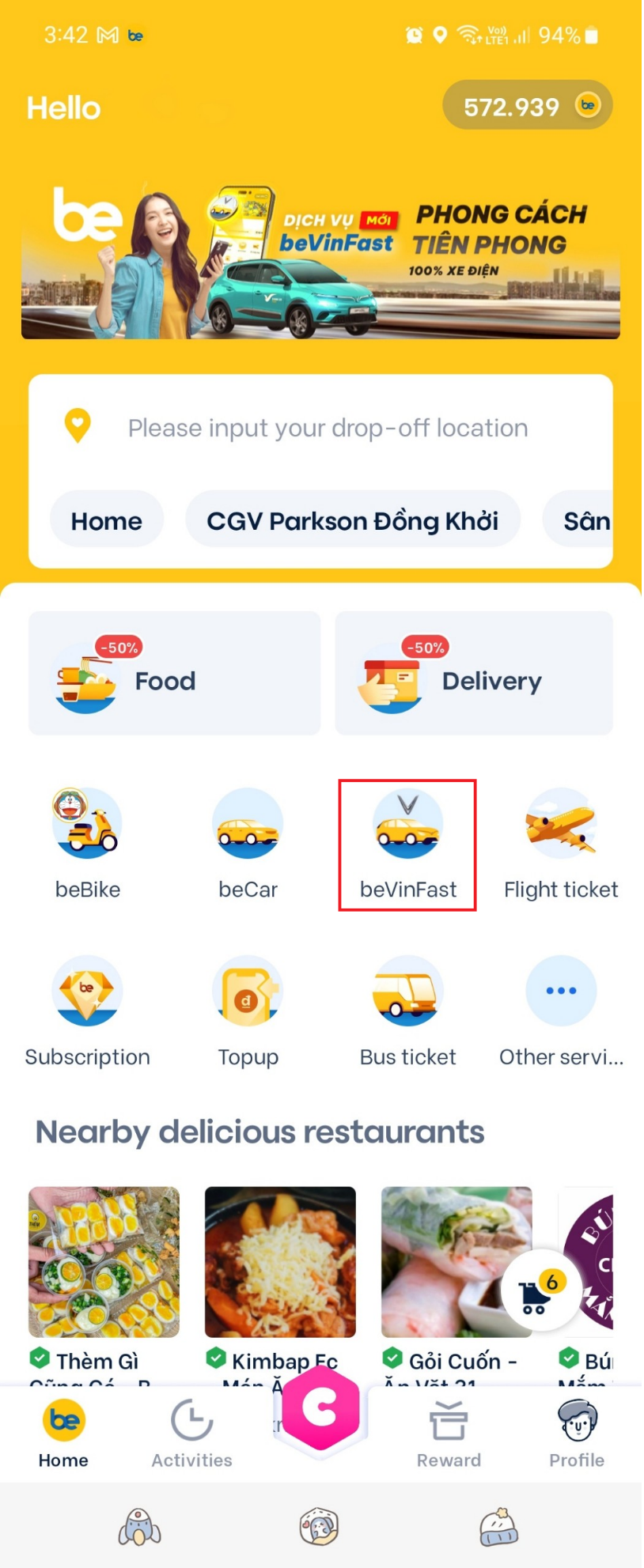Switch to the Activities tab
This screenshot has width=644, height=1568.
pyautogui.click(x=191, y=1431)
